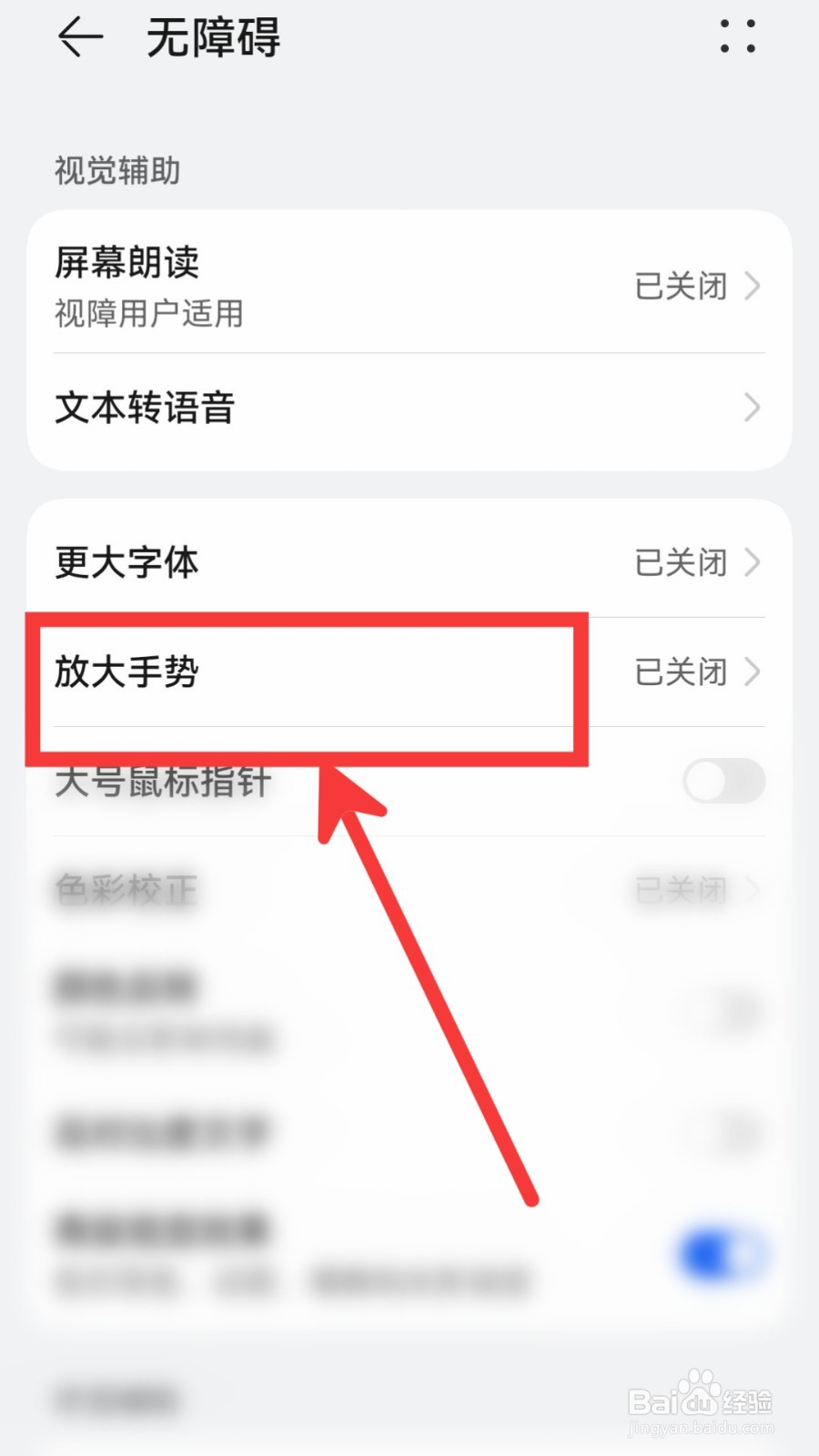Screen dimensions: 819x1456
Task: Click 已关闭 next to 放大手势
Action: tap(681, 672)
